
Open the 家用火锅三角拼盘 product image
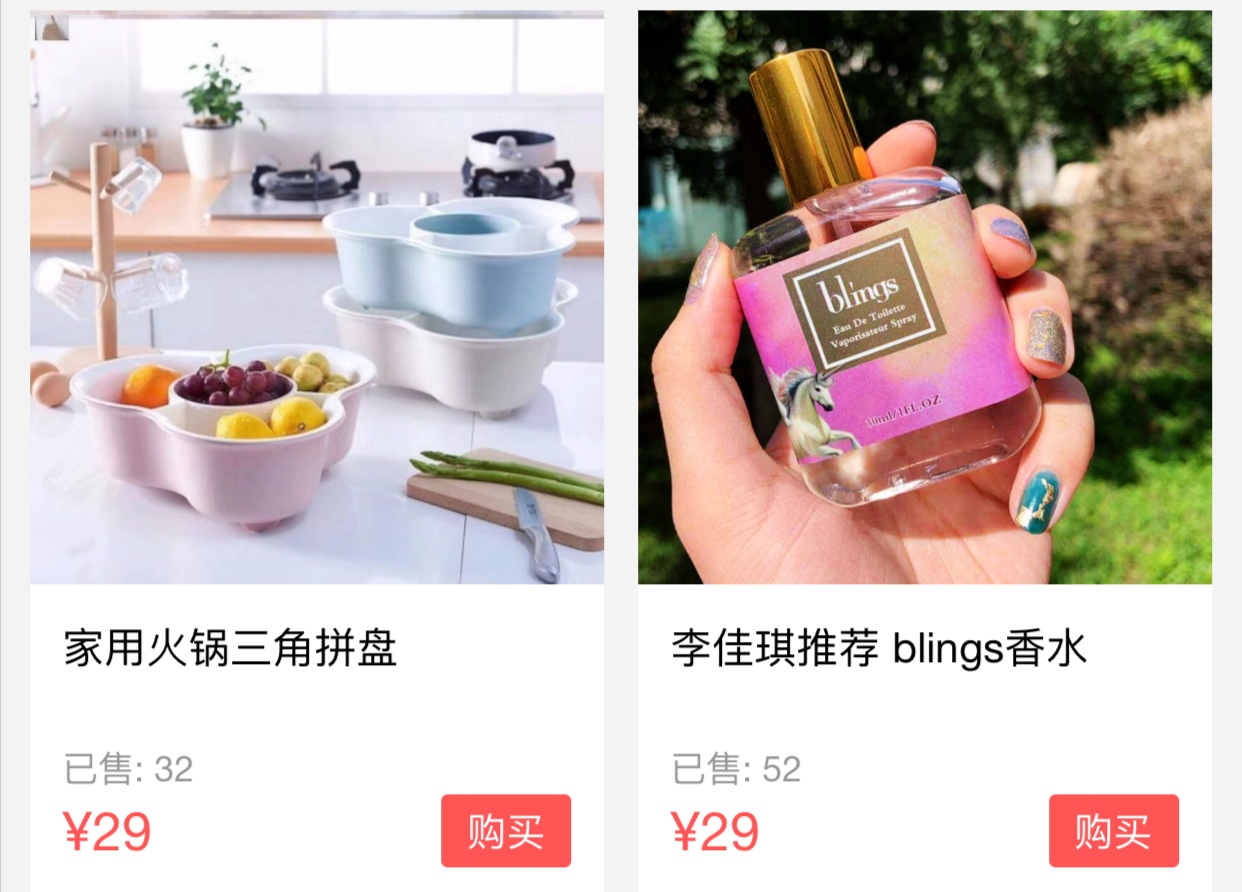(x=317, y=297)
